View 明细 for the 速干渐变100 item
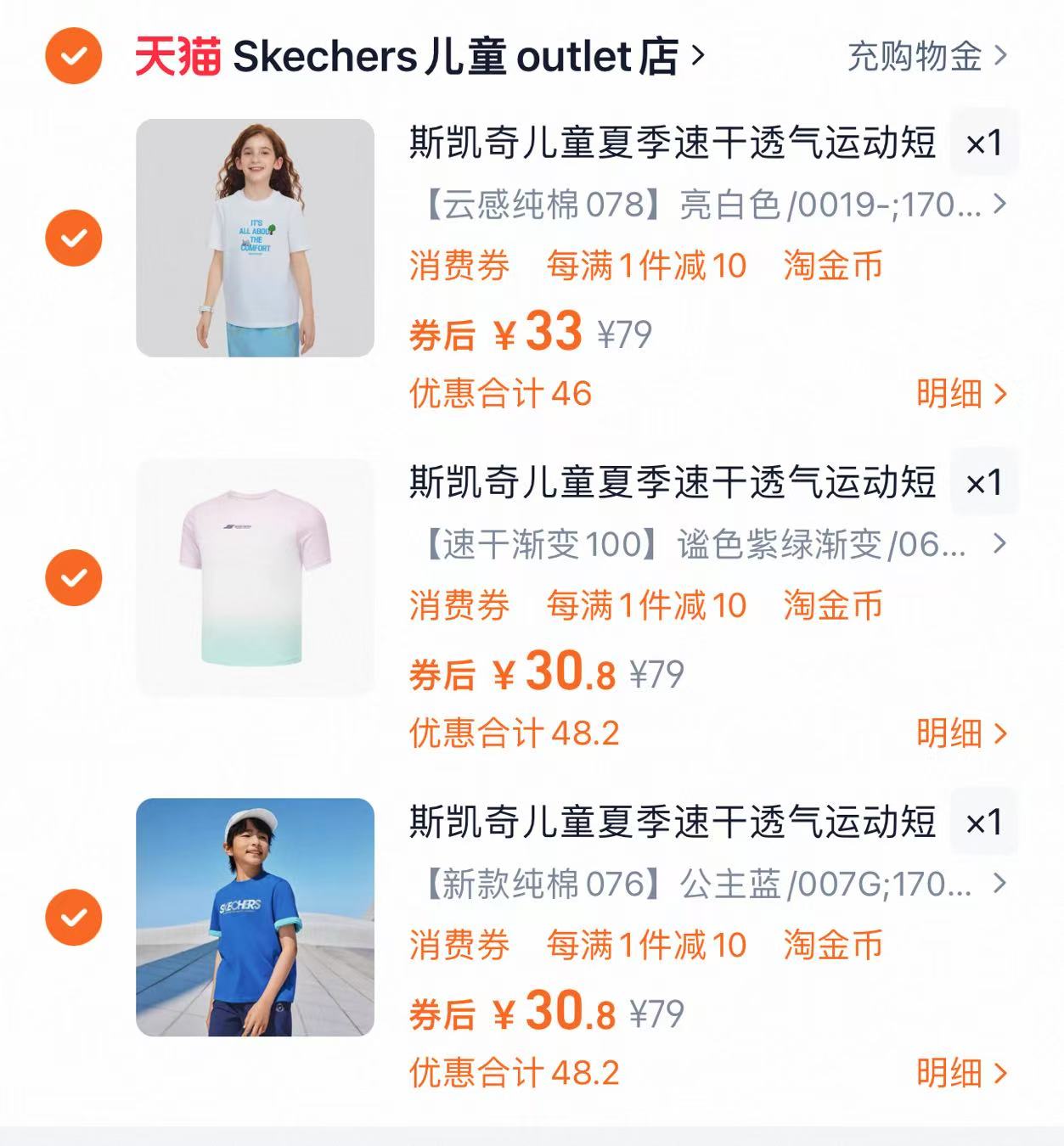Image resolution: width=1064 pixels, height=1146 pixels. pos(961,733)
